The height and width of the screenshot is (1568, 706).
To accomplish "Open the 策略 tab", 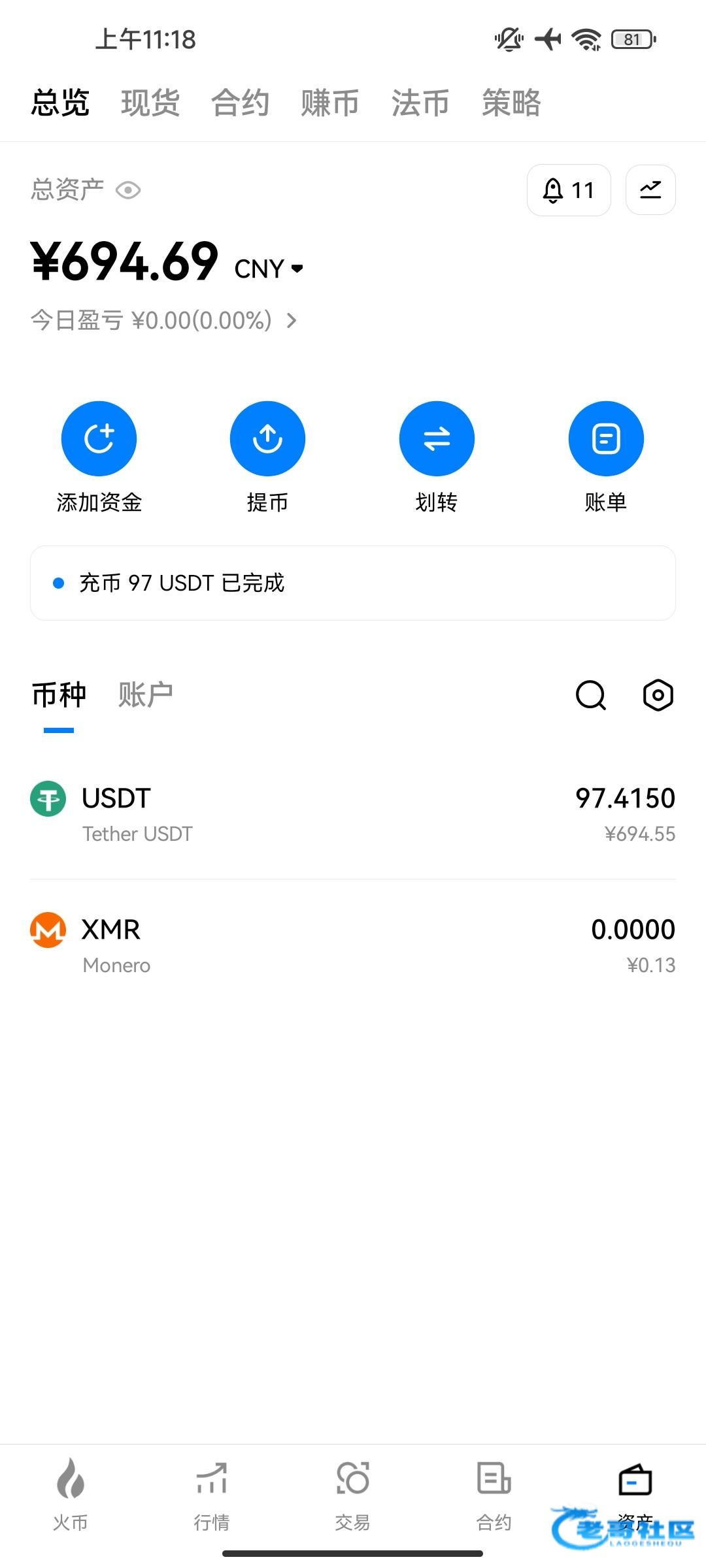I will tap(511, 103).
